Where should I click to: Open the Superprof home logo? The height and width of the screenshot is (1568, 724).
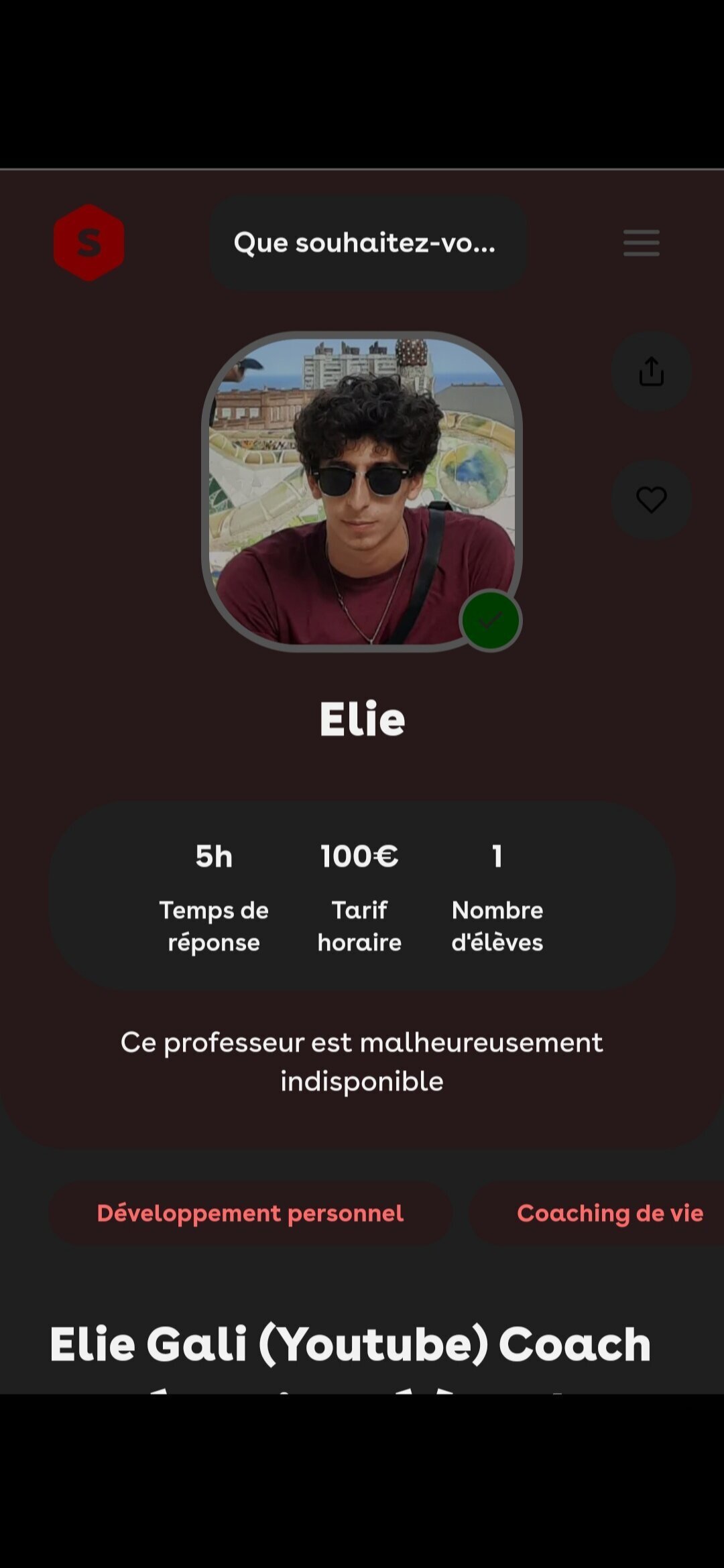[x=89, y=243]
